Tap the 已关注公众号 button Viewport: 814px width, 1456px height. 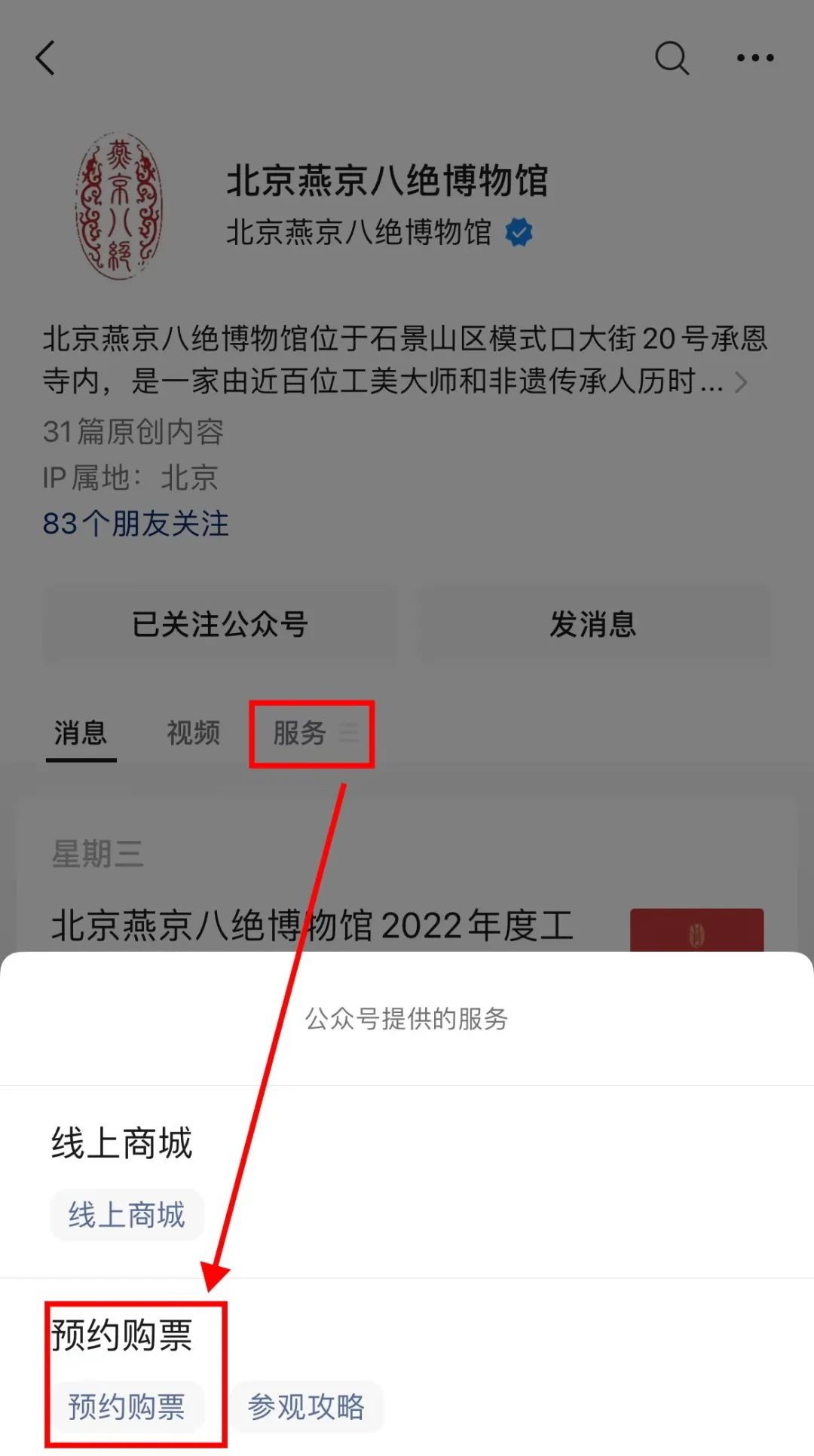220,625
